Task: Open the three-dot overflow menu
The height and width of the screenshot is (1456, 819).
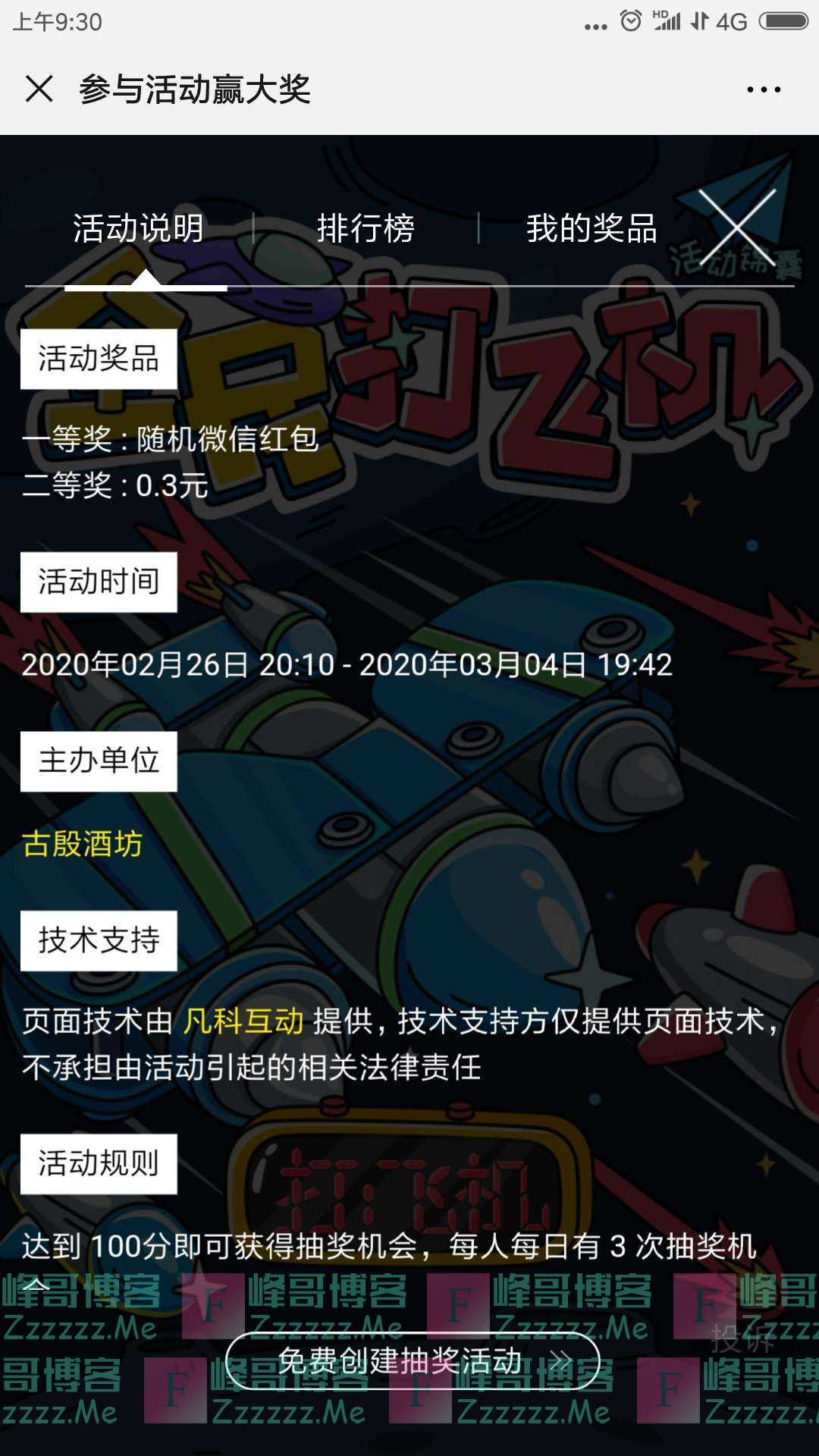Action: (763, 89)
